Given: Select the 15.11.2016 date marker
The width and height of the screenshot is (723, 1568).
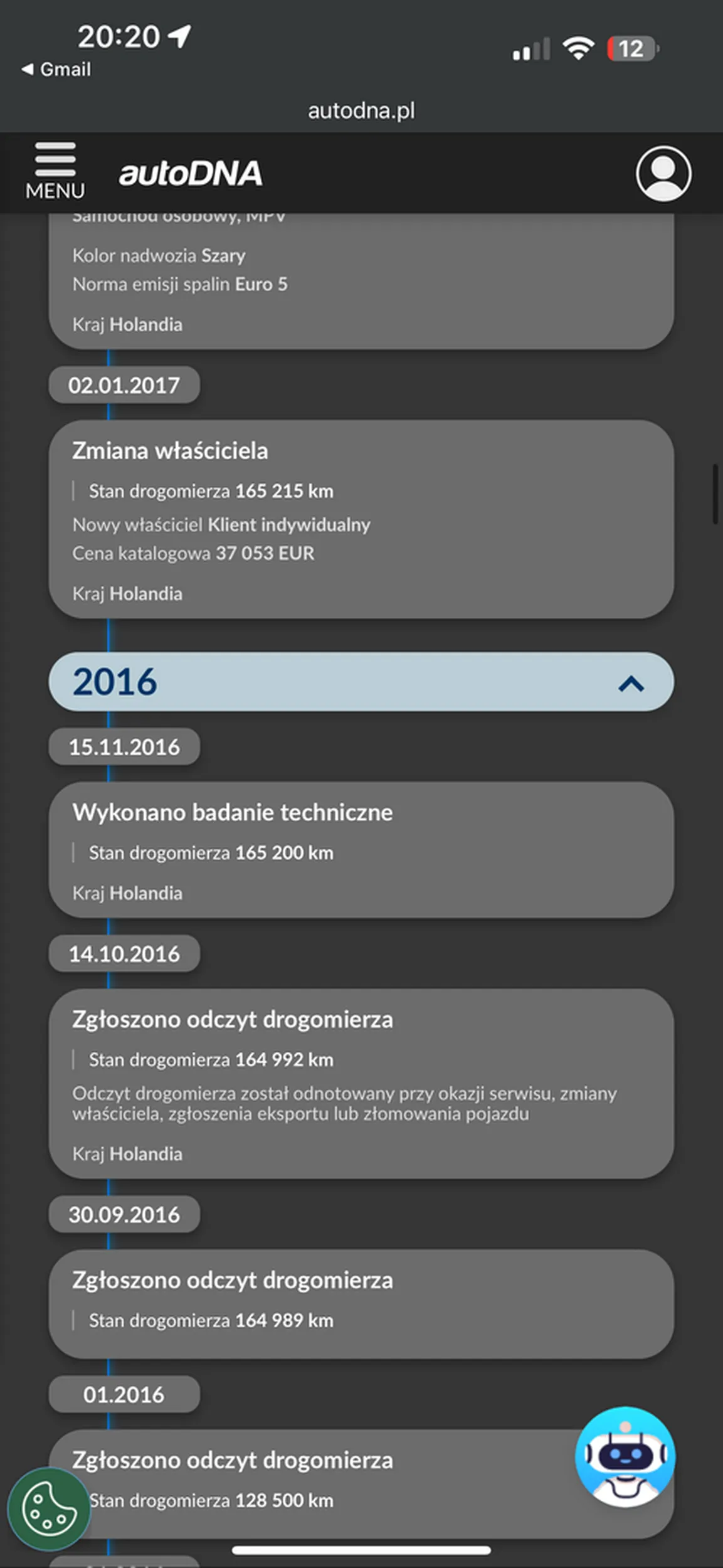Looking at the screenshot, I should 124,746.
